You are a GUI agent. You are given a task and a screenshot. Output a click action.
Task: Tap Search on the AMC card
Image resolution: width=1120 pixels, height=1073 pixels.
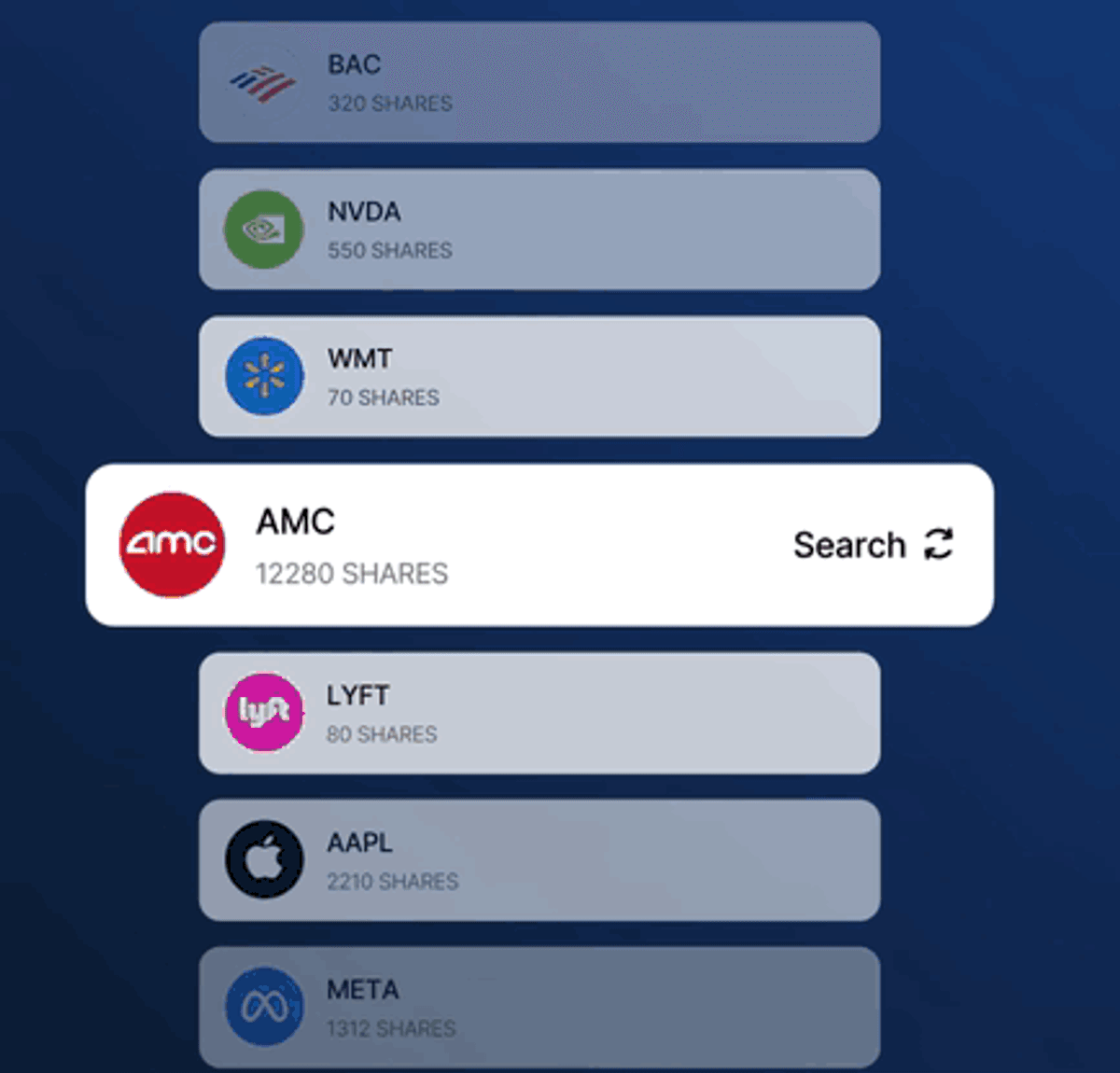point(872,545)
